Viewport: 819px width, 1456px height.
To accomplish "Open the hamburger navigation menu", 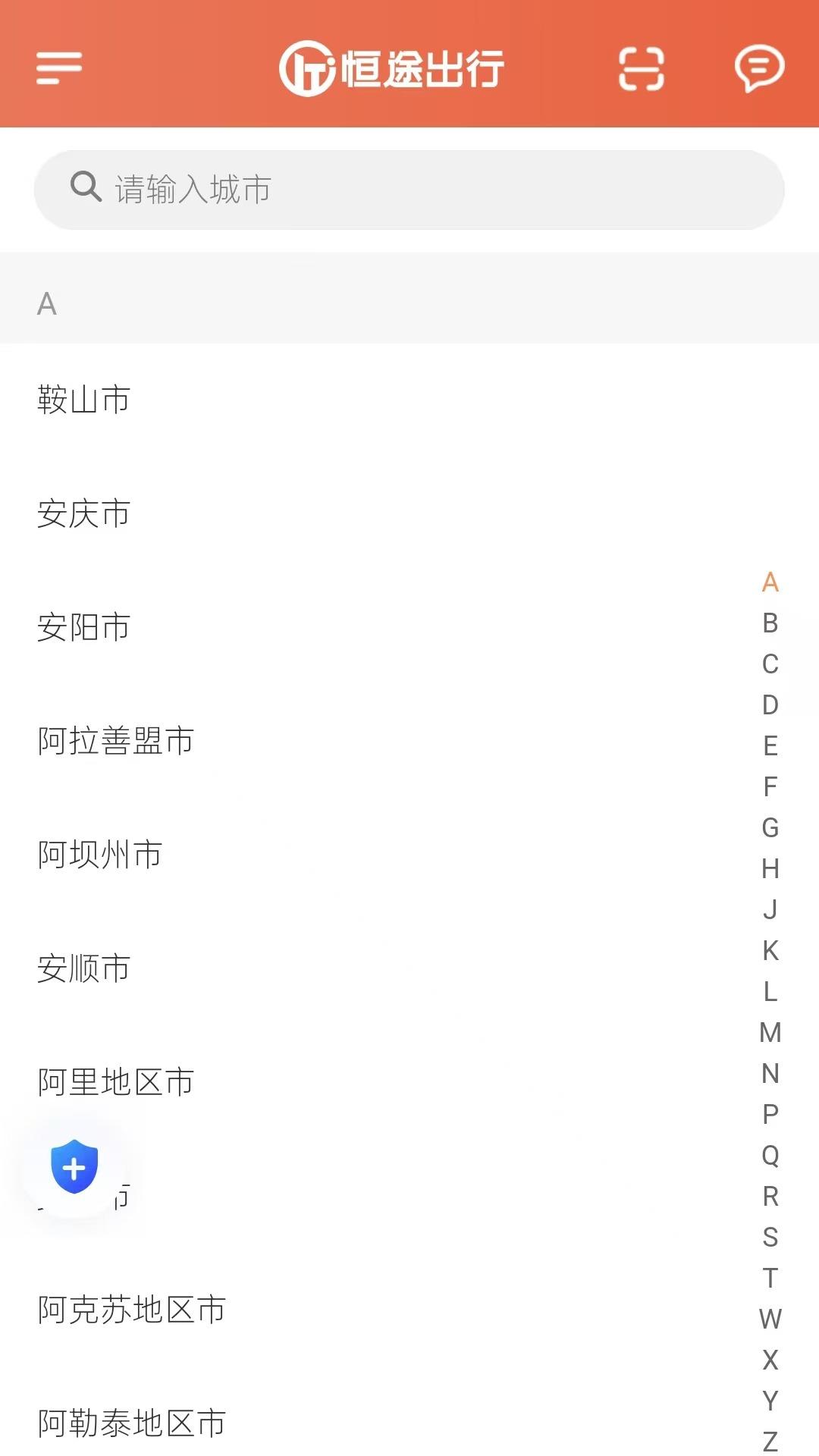I will [x=58, y=67].
